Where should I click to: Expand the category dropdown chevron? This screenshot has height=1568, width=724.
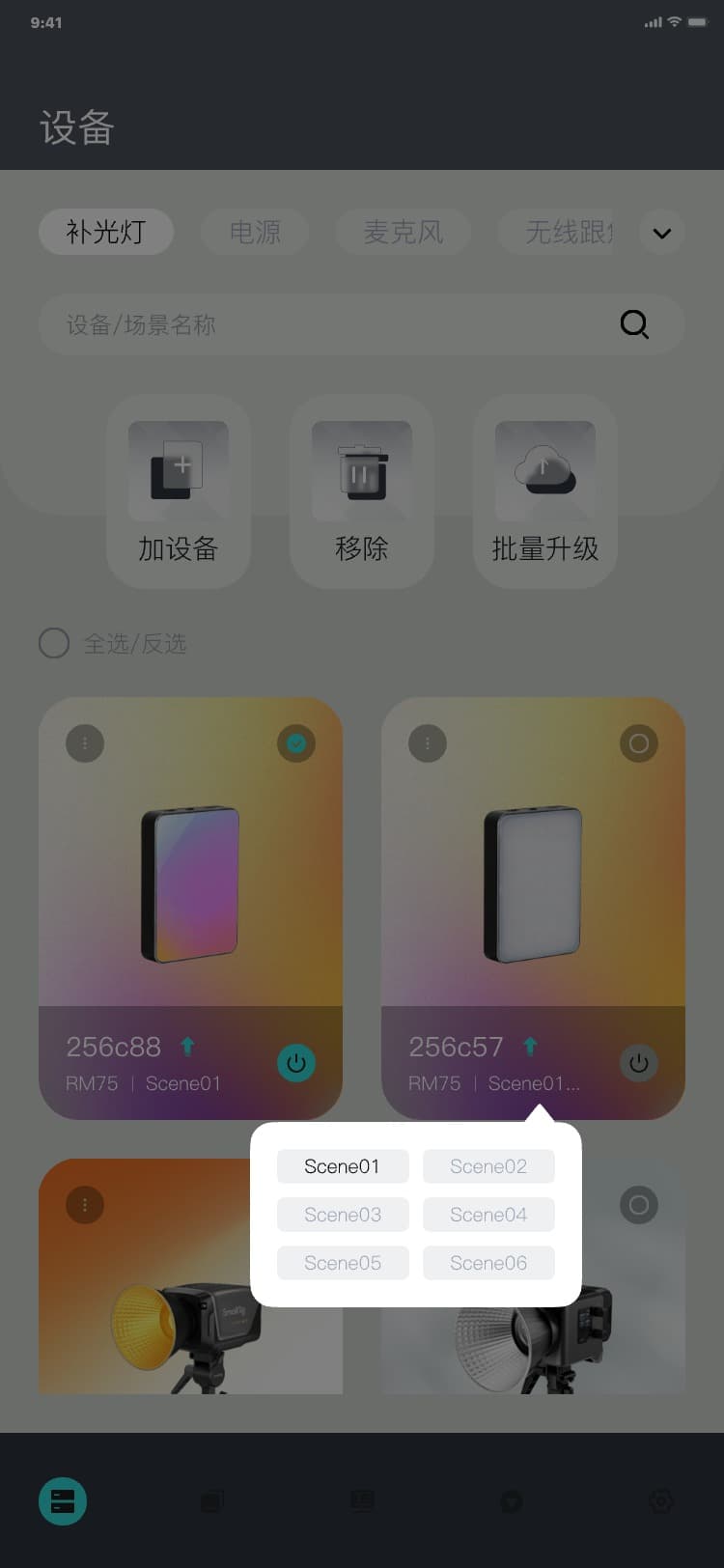[662, 233]
